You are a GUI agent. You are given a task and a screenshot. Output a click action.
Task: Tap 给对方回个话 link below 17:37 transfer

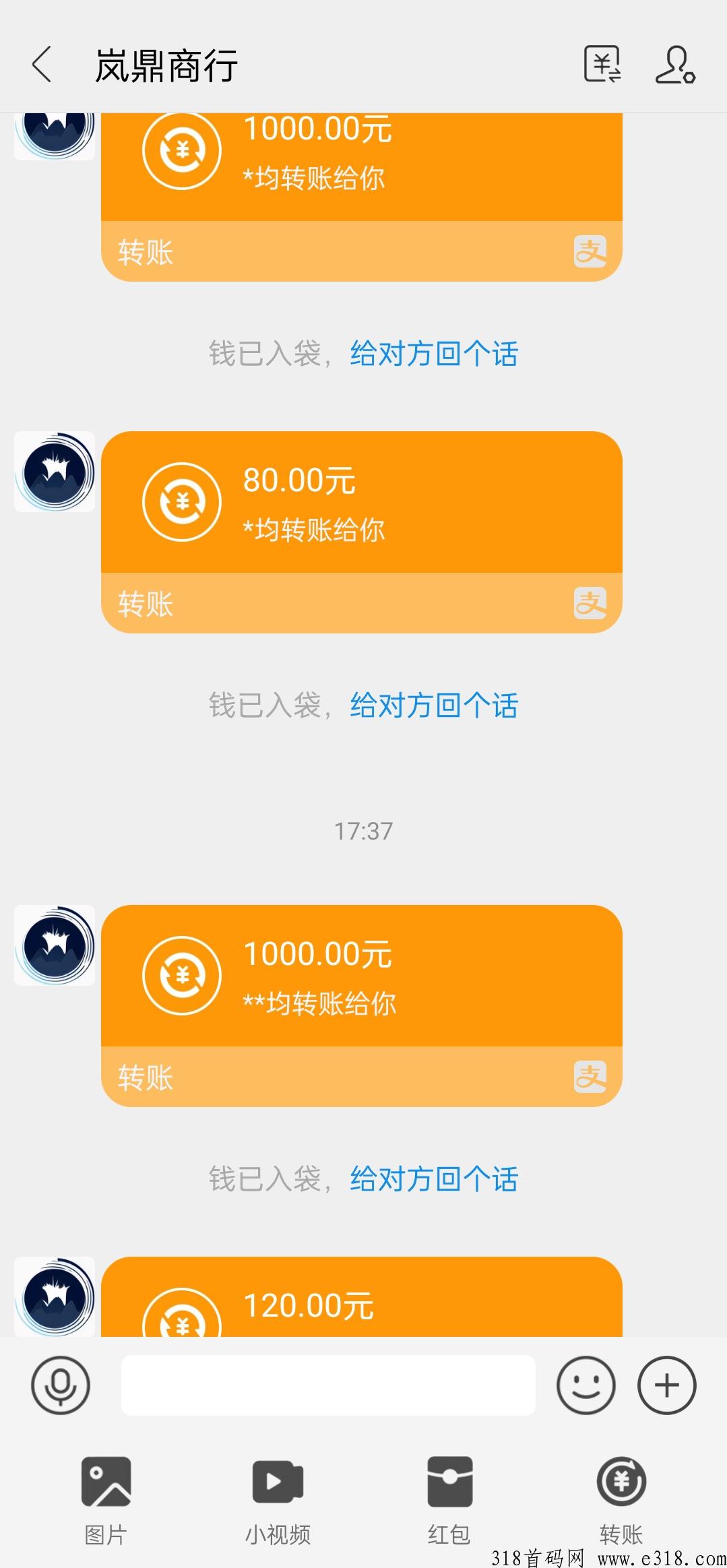(434, 1179)
